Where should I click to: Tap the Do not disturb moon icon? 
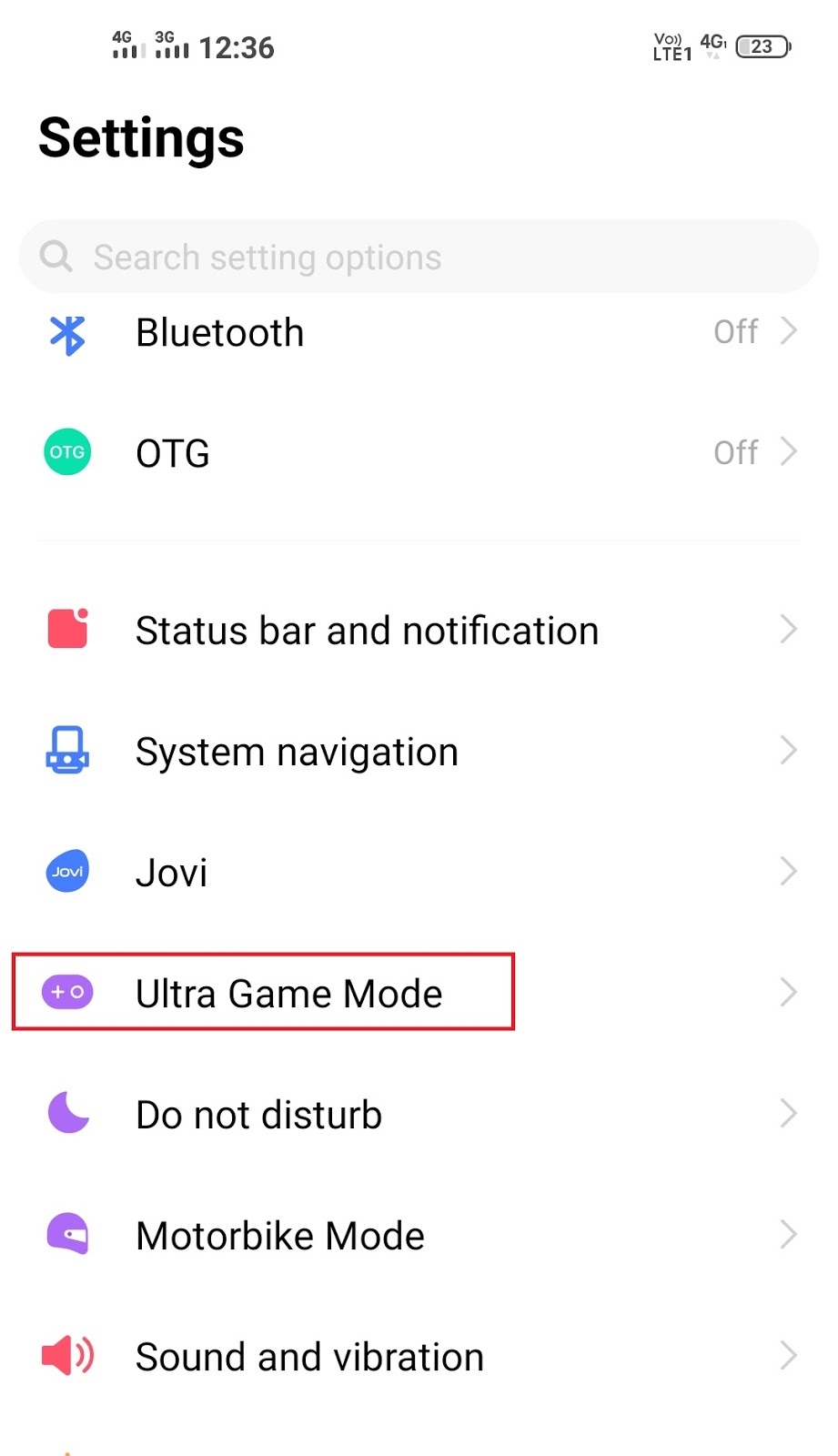coord(66,1114)
